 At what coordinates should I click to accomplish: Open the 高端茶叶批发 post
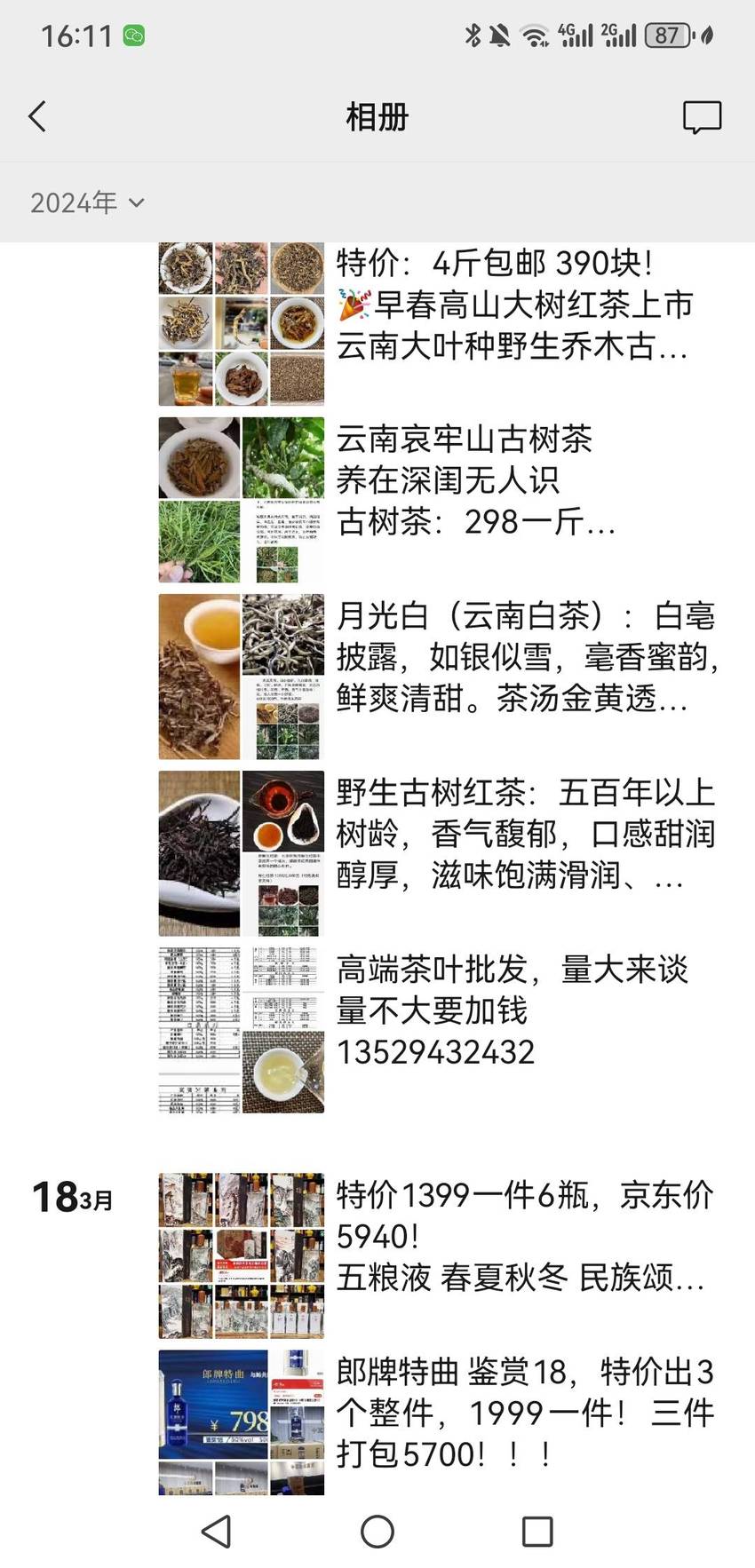(439, 1030)
